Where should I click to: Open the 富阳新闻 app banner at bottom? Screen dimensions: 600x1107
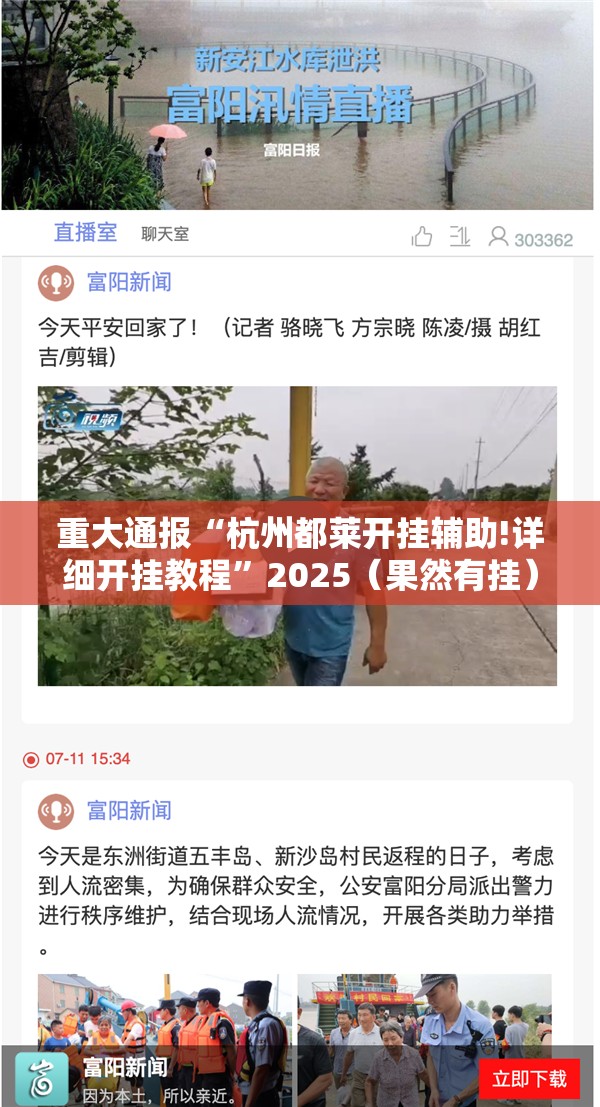[200, 1078]
